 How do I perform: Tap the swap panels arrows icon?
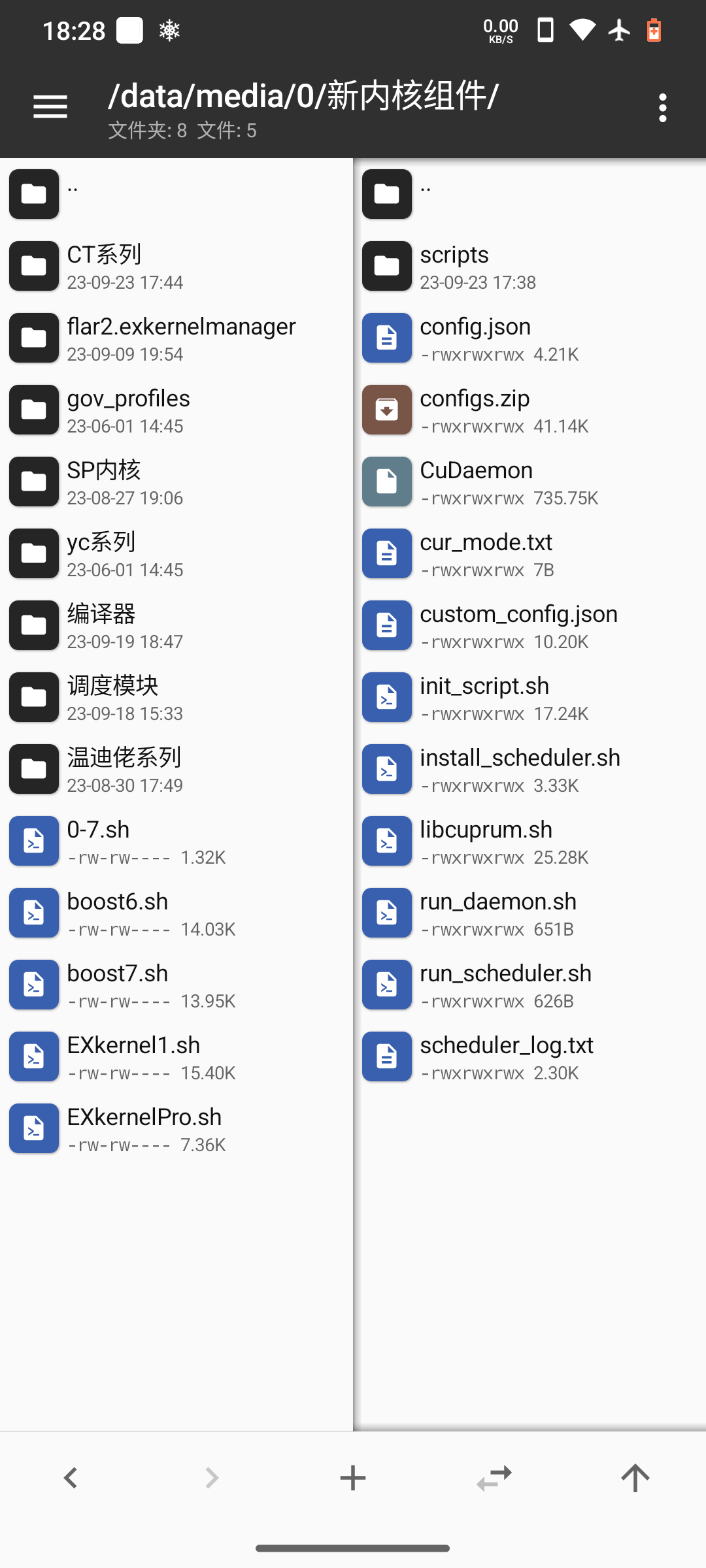[494, 1478]
